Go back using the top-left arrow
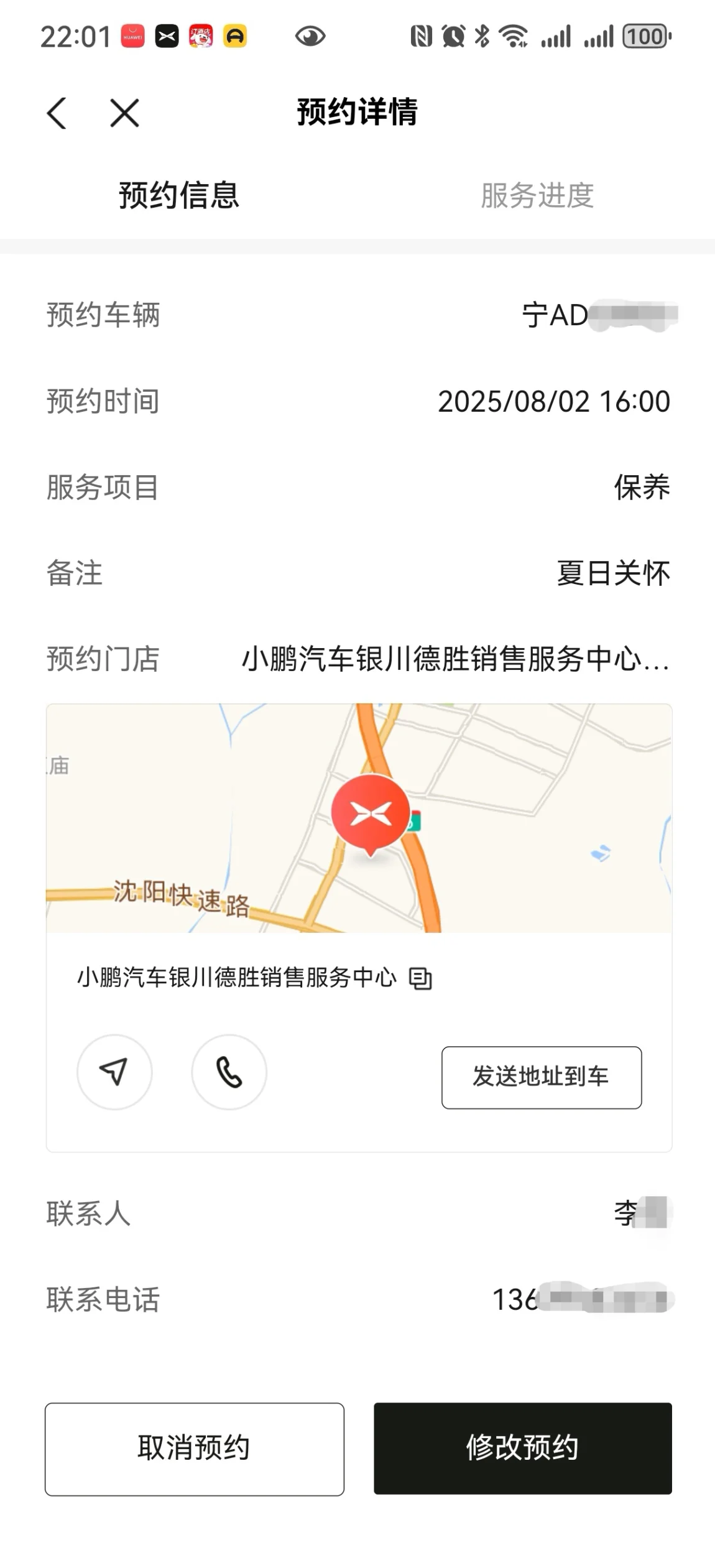 (x=57, y=113)
